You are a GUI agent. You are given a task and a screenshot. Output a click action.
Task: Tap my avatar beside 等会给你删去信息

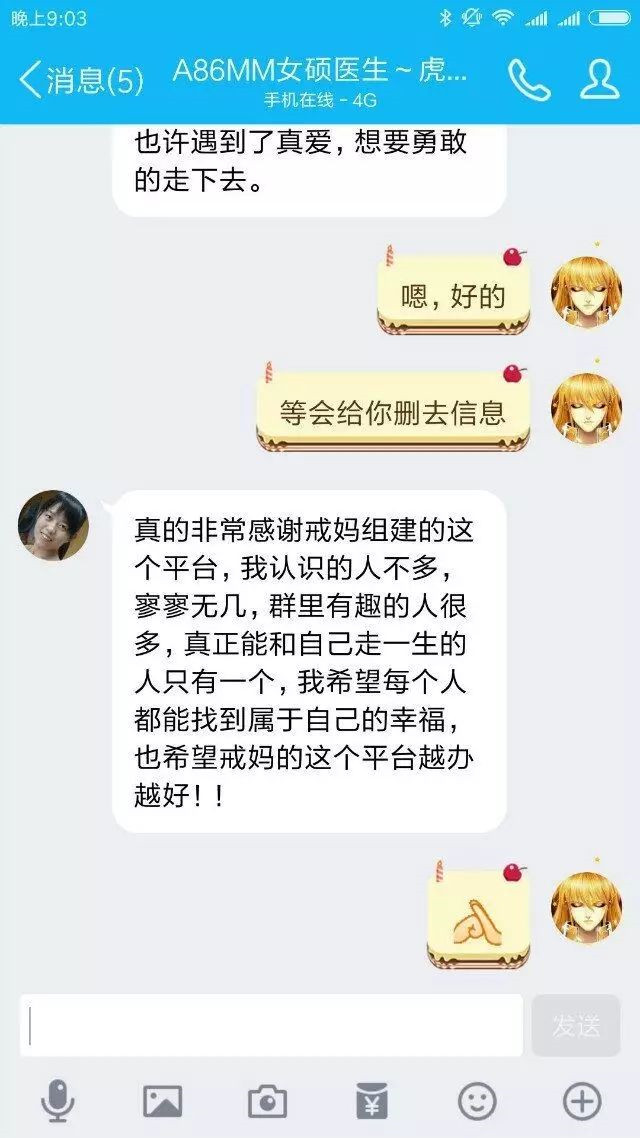(x=586, y=409)
